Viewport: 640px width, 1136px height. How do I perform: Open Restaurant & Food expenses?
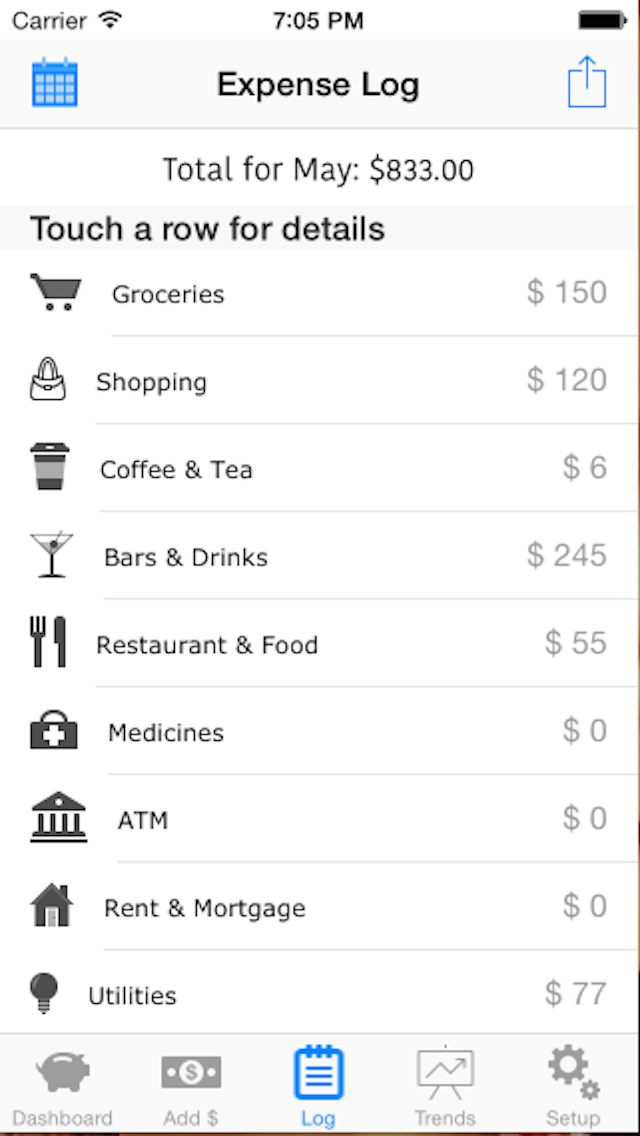pos(320,643)
